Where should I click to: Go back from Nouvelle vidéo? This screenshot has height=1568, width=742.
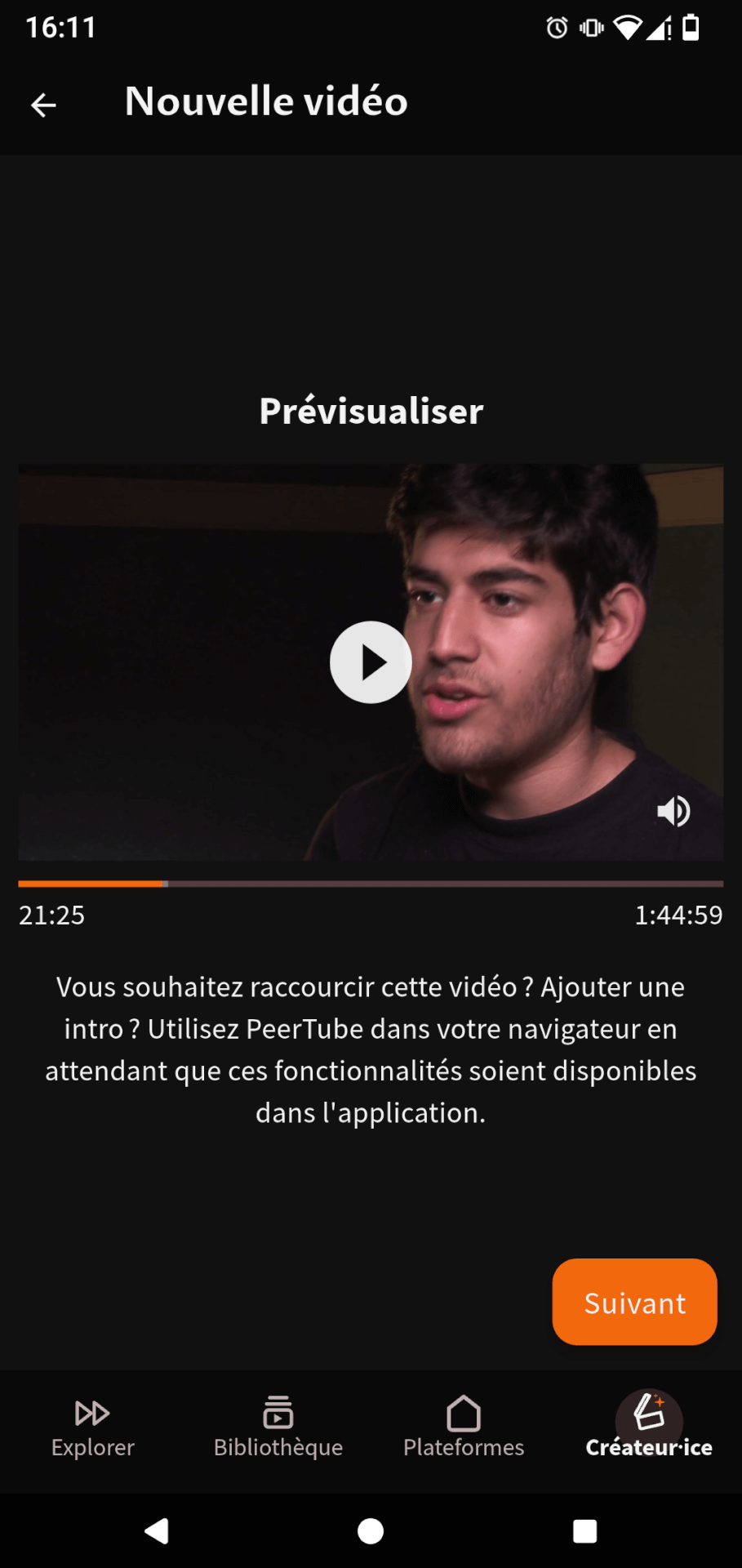(x=43, y=105)
